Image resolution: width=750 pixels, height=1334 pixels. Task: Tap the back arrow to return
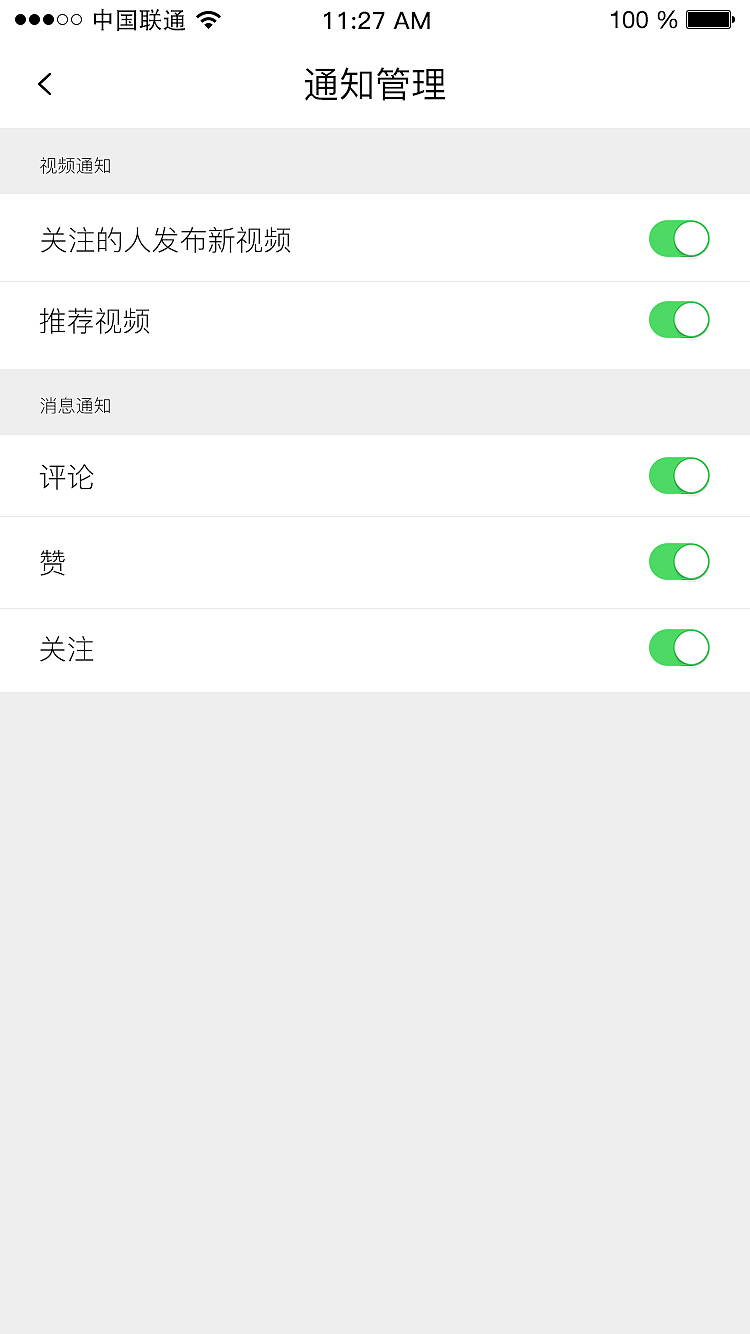coord(44,84)
